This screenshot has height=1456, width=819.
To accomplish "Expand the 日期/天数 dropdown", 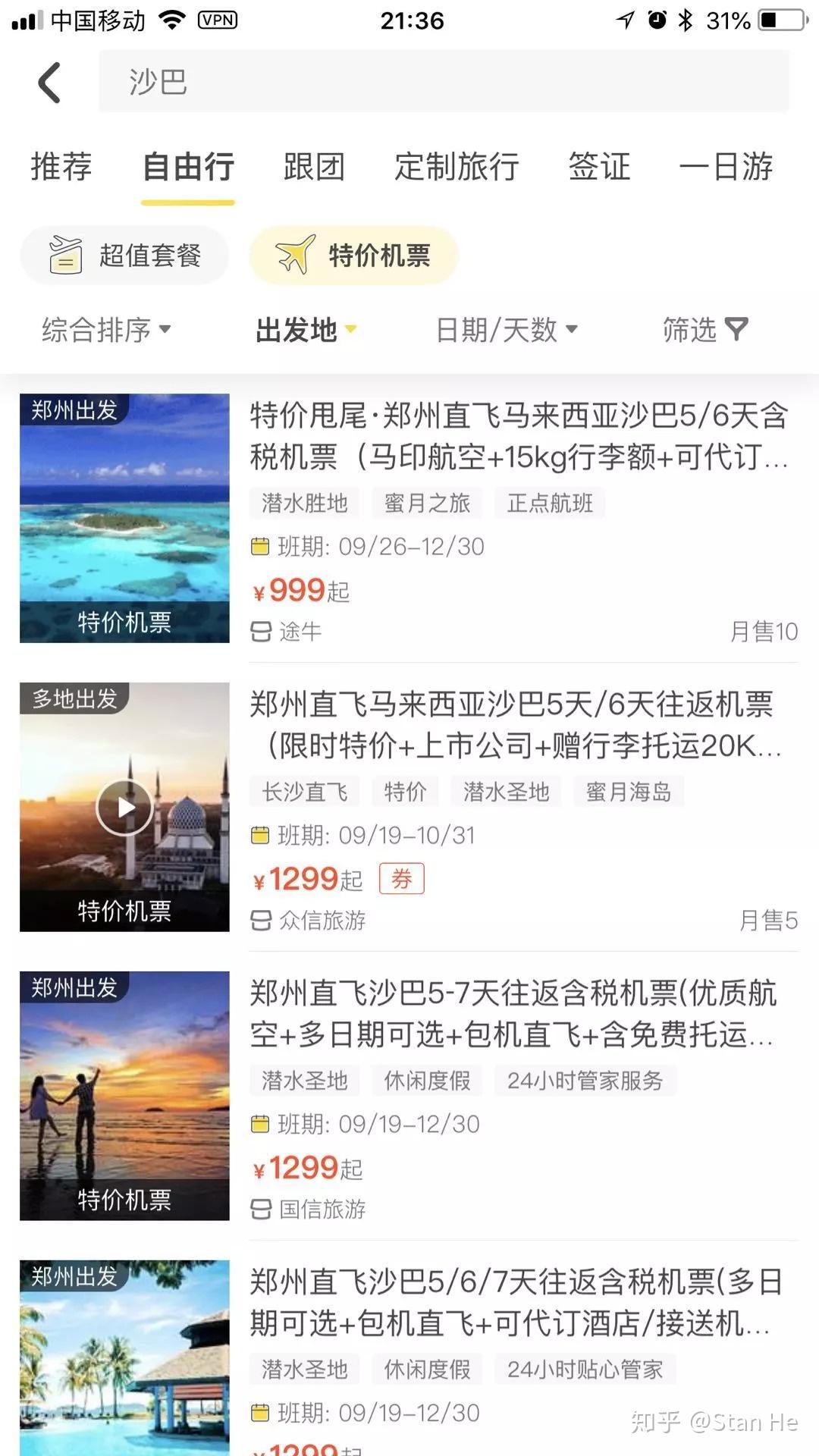I will 507,330.
